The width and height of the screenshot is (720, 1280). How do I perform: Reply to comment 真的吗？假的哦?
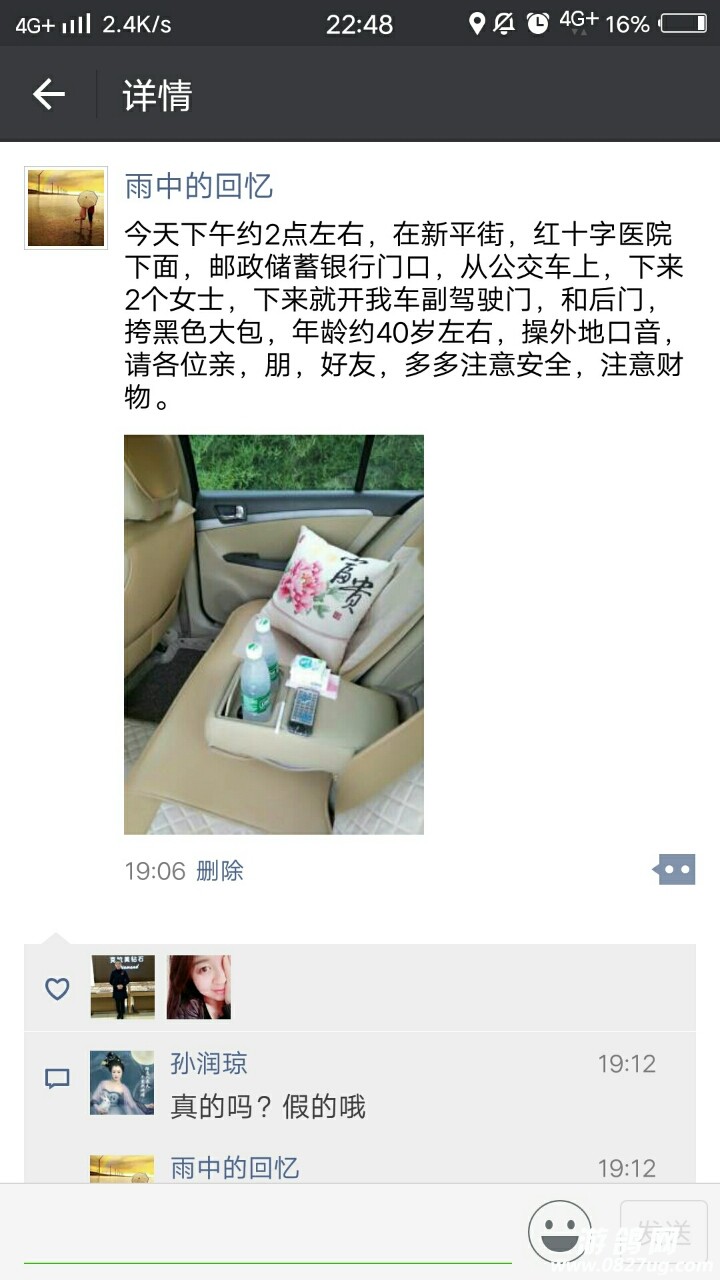[x=268, y=1107]
